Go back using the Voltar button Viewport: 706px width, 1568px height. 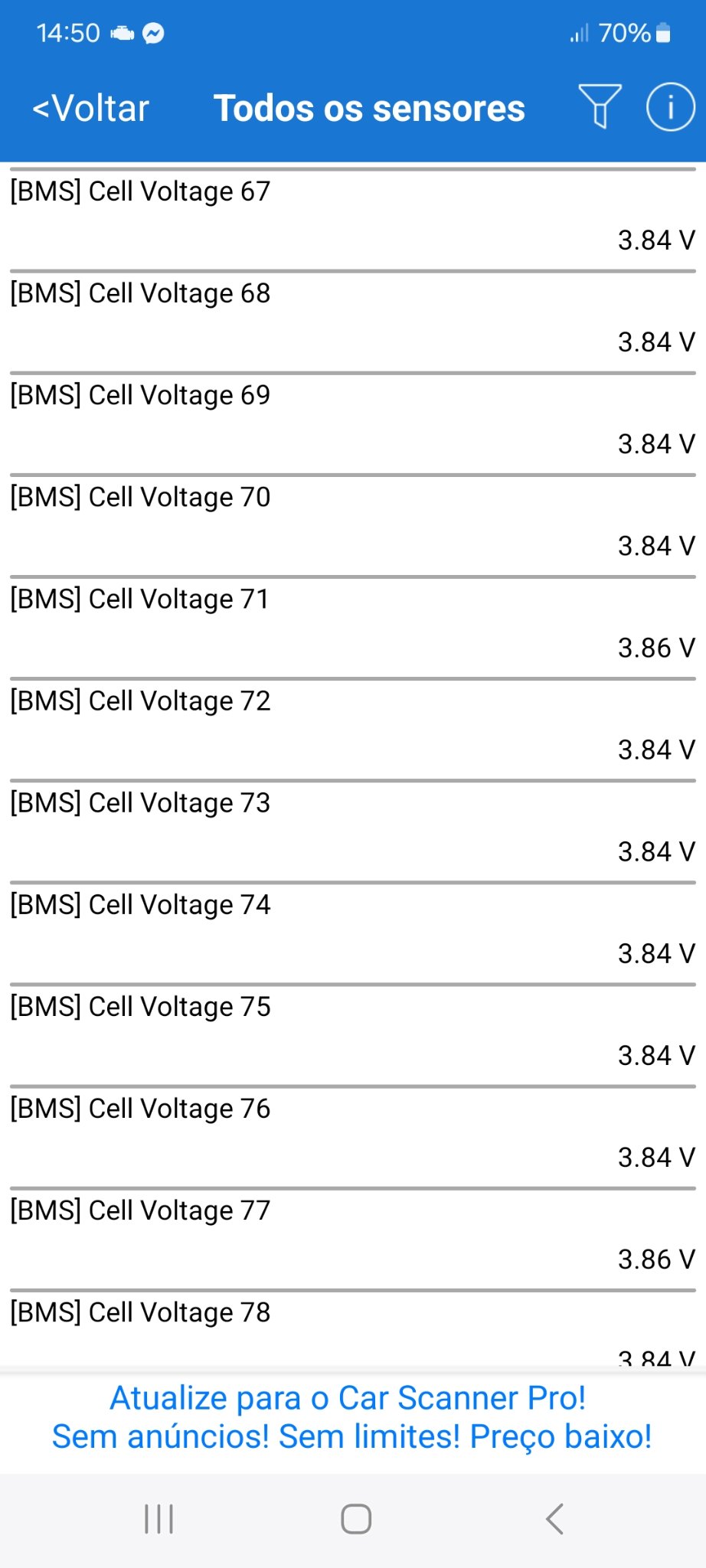tap(91, 108)
